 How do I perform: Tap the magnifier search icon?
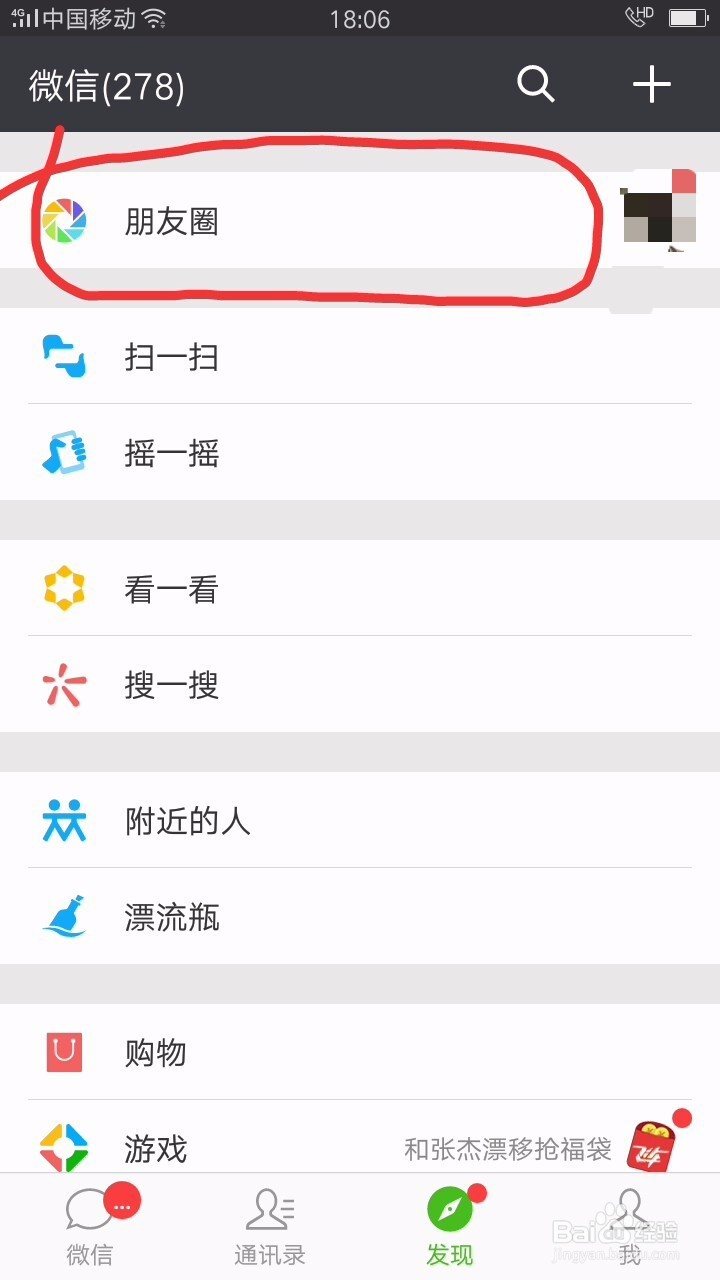tap(536, 85)
